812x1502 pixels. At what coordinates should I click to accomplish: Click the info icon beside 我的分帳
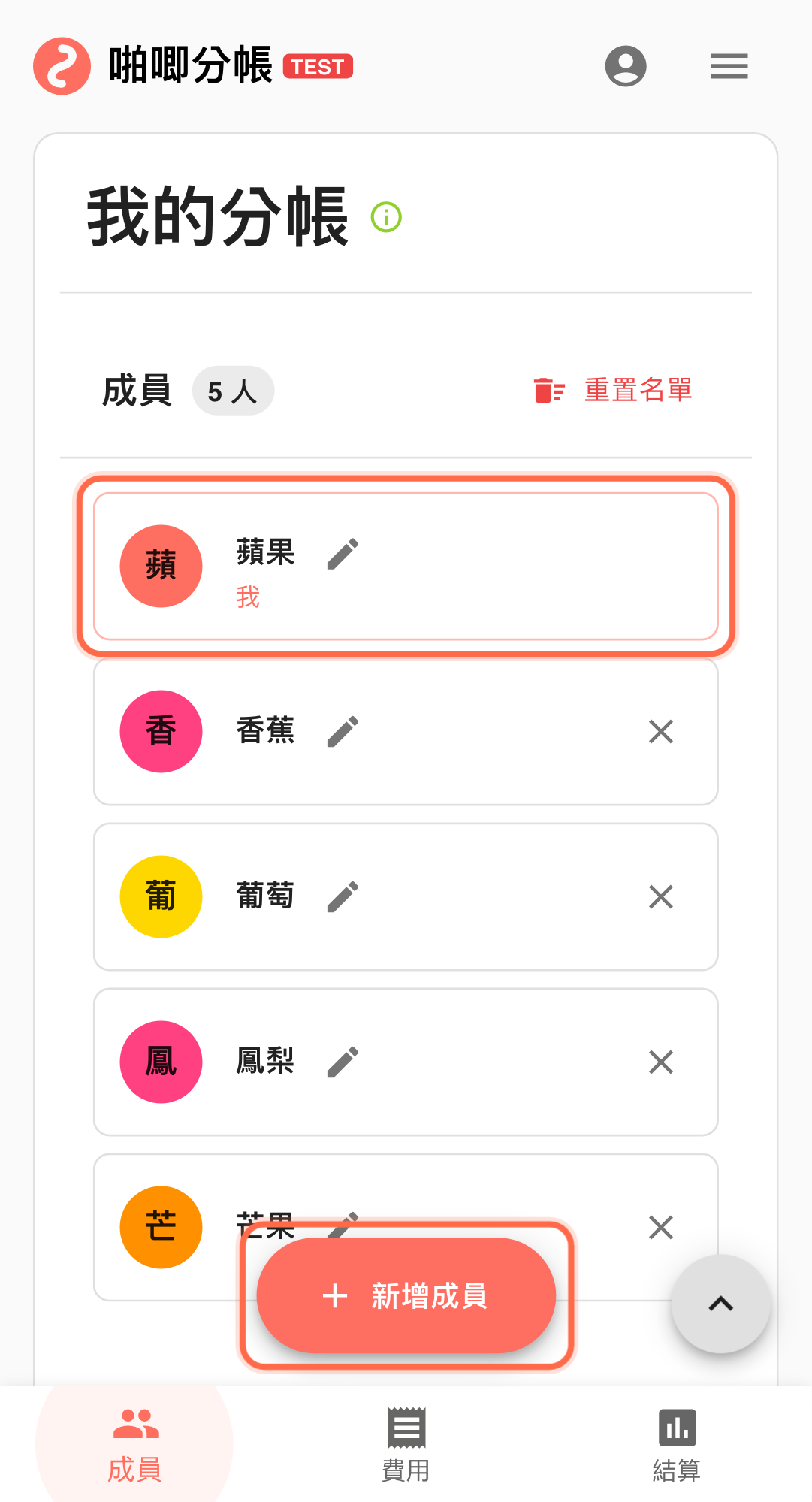tap(385, 218)
